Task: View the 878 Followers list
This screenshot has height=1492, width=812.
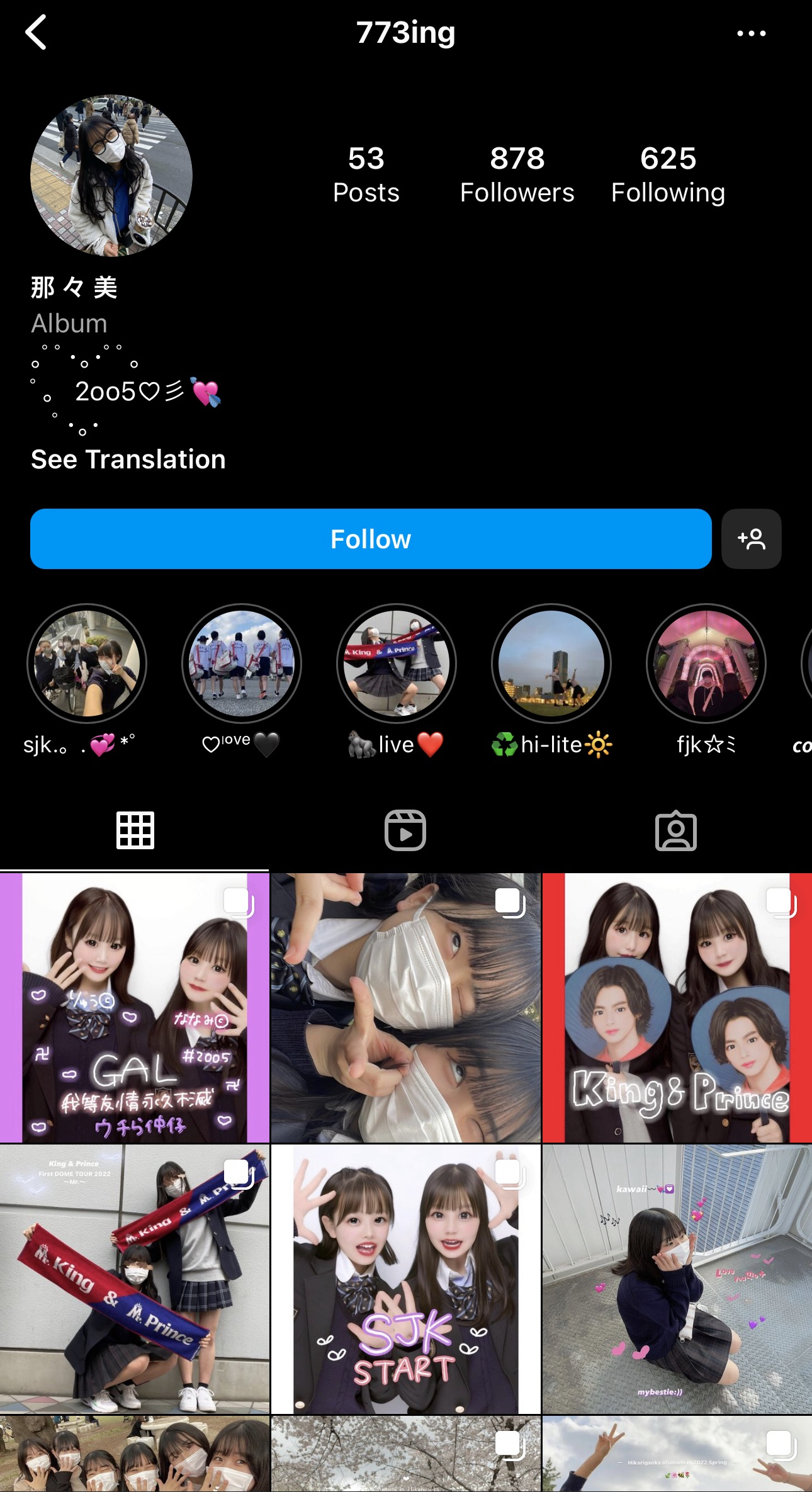Action: coord(517,174)
